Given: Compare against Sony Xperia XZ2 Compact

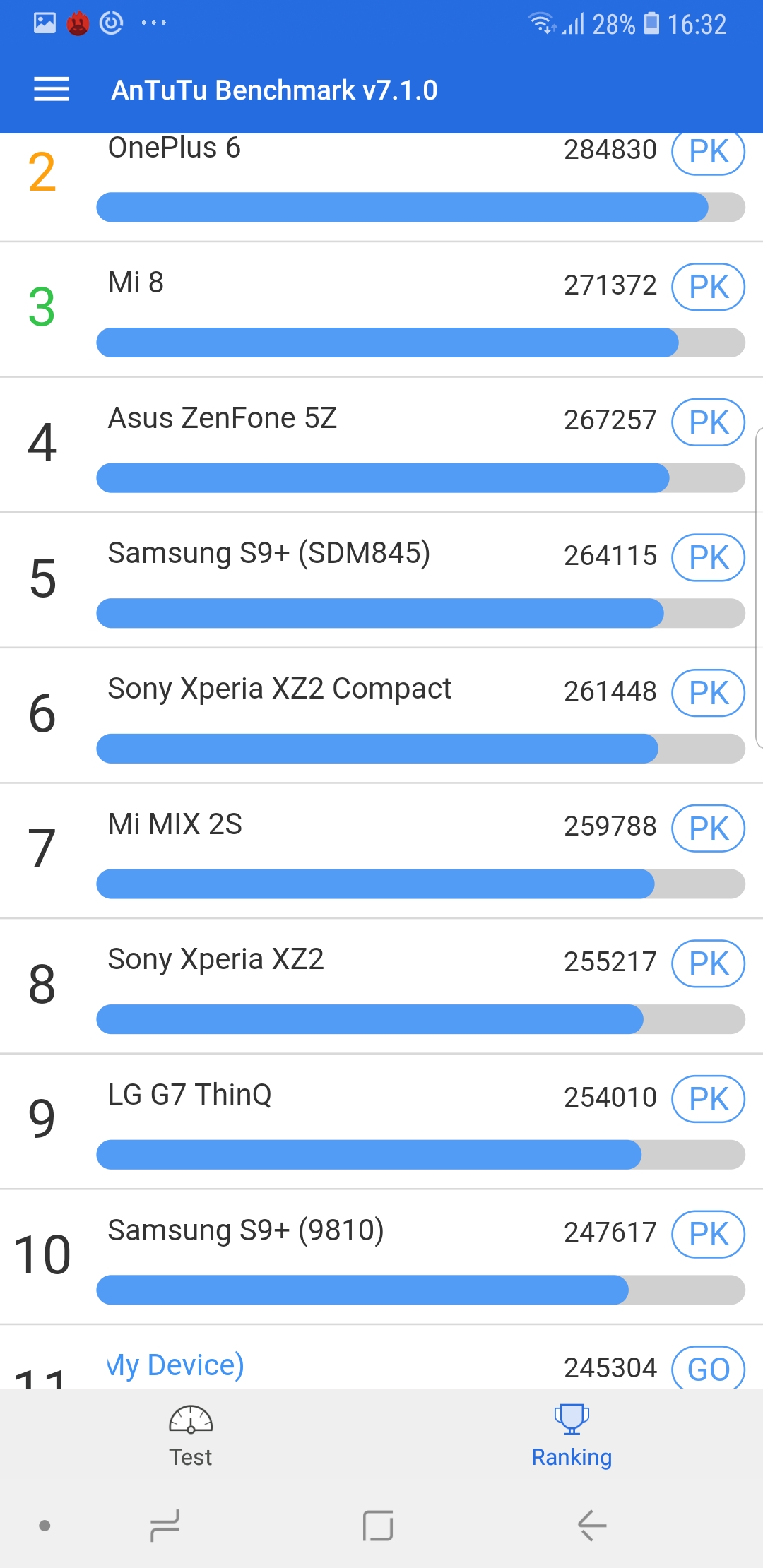Looking at the screenshot, I should click(x=708, y=693).
